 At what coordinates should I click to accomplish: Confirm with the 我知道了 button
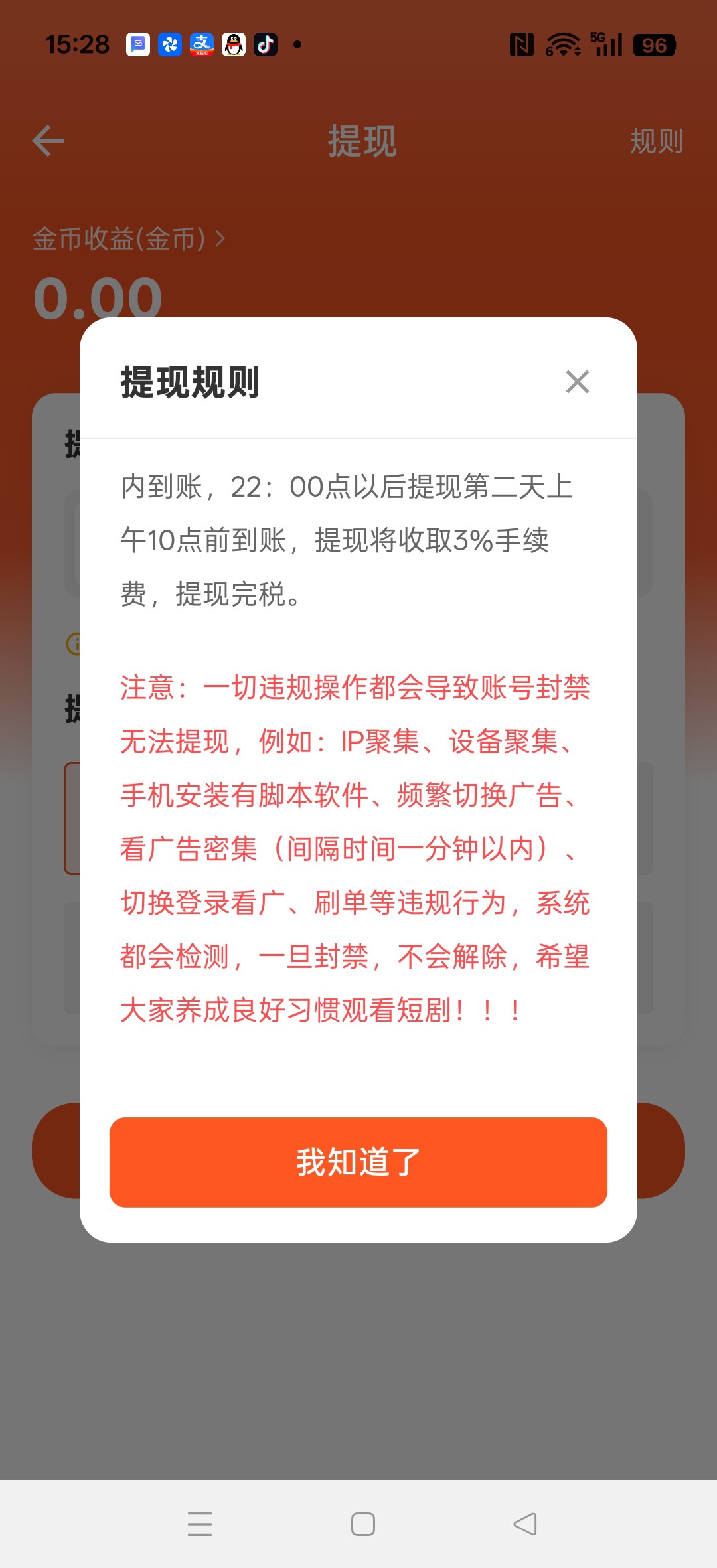pos(358,1160)
